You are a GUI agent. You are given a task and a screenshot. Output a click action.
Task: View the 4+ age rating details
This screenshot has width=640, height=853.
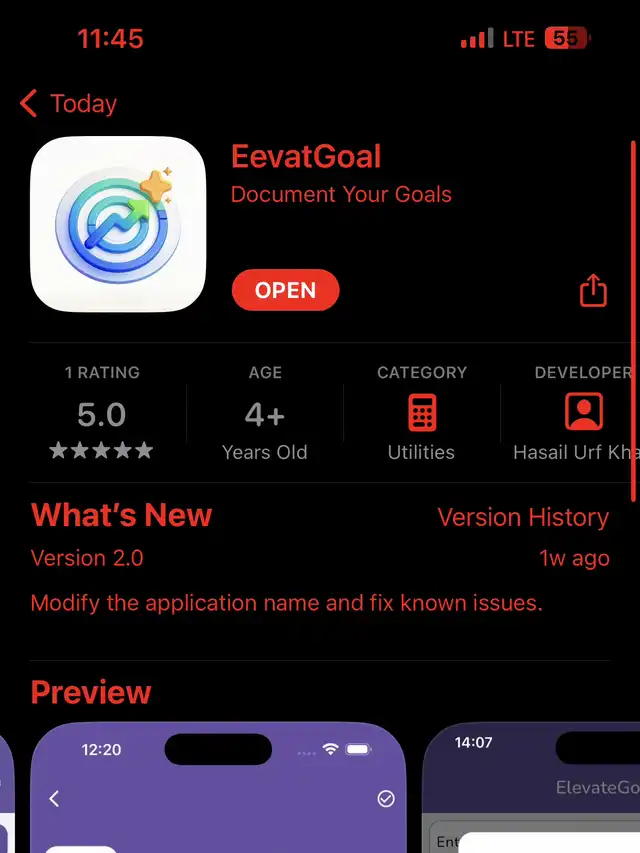pos(265,413)
